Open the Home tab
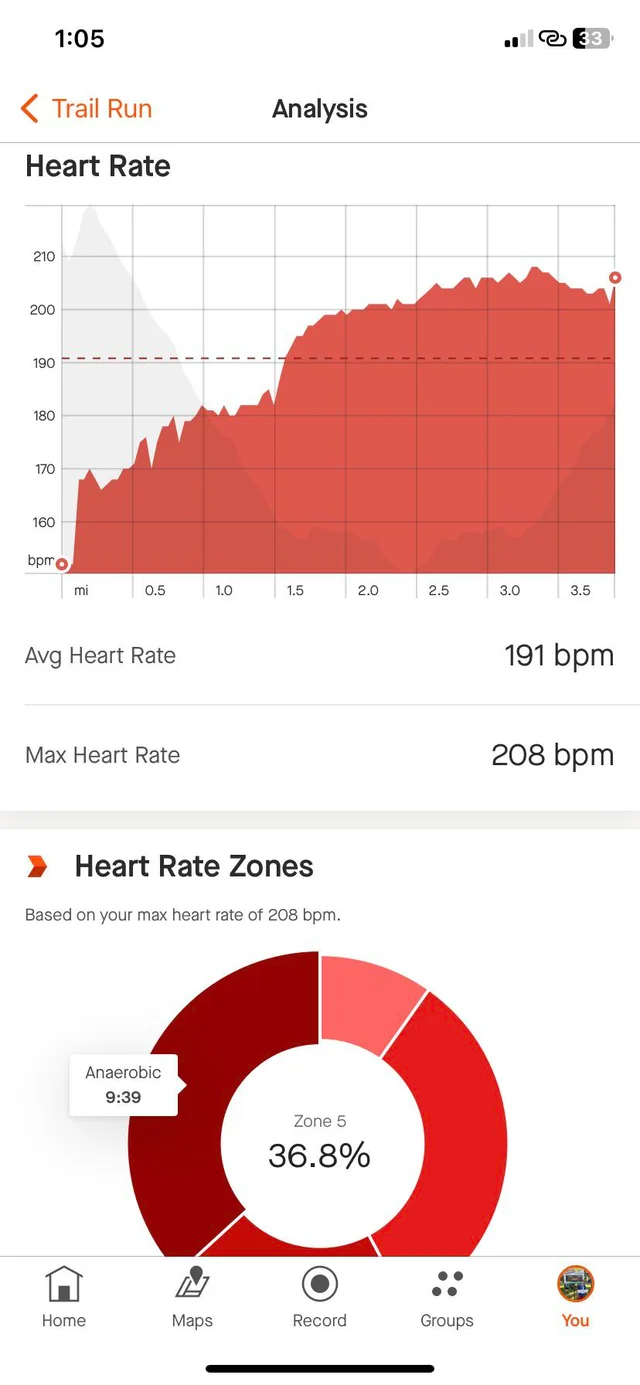The image size is (640, 1385). pos(64,1296)
